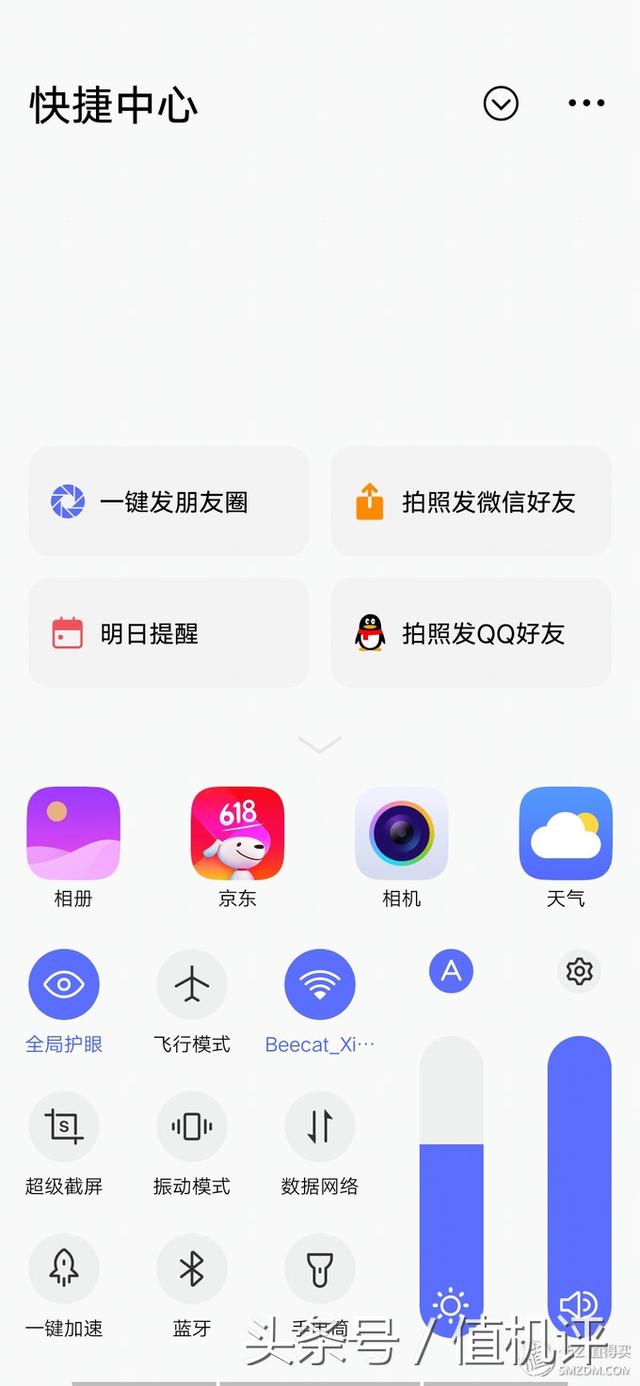Screen dimensions: 640x1386
Task: Open the 相机 app
Action: click(401, 834)
